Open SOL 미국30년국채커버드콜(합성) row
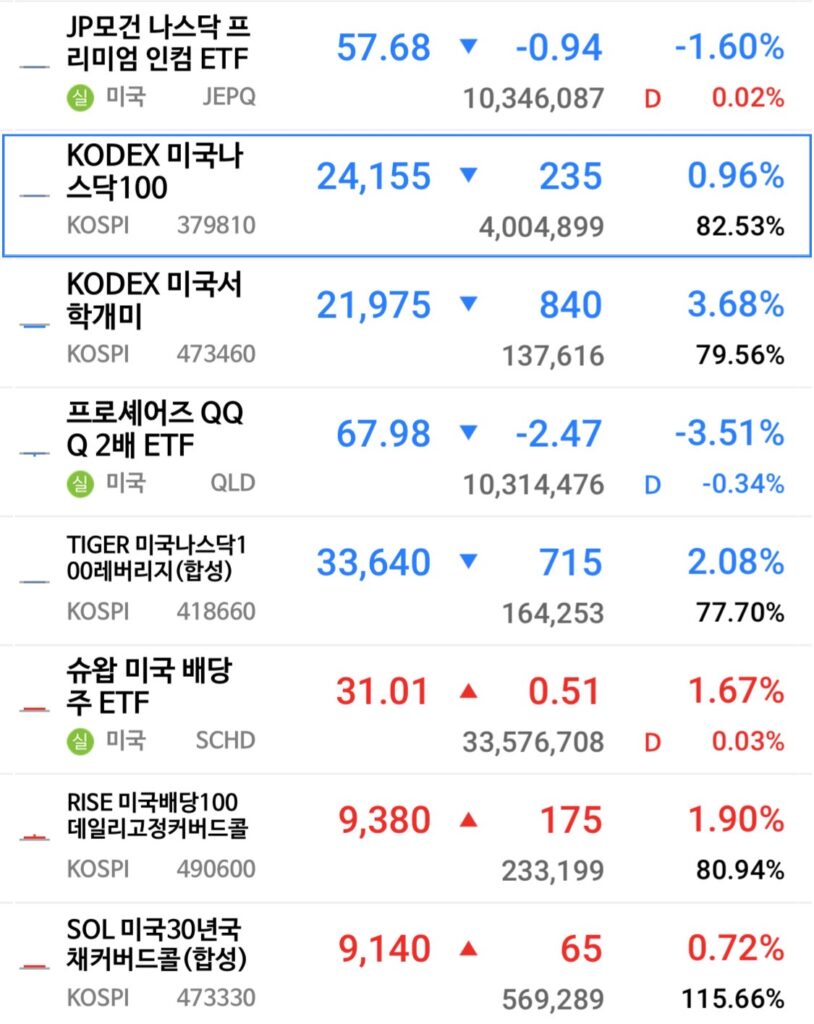814x1024 pixels. coord(156,944)
